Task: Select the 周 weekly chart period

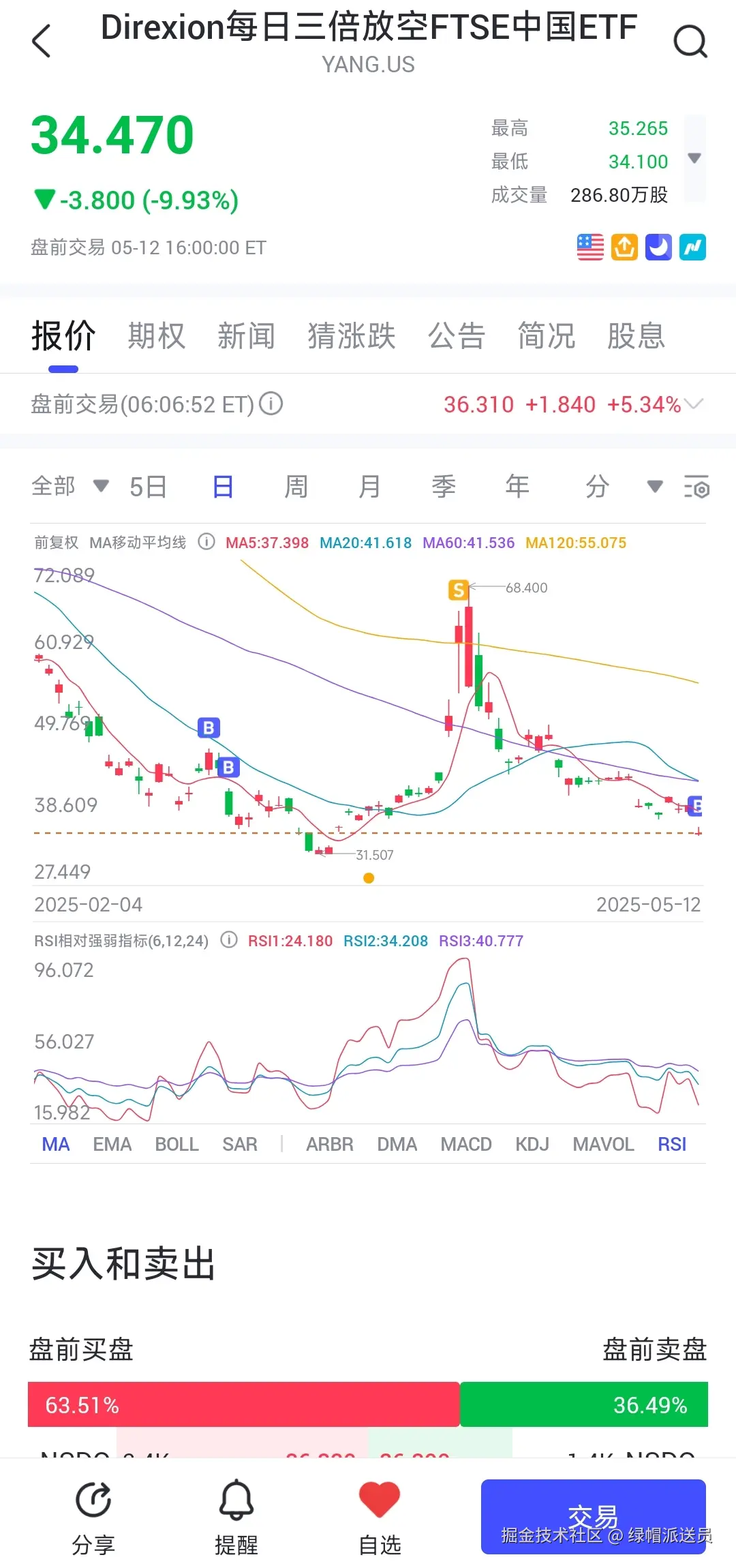Action: coord(296,486)
